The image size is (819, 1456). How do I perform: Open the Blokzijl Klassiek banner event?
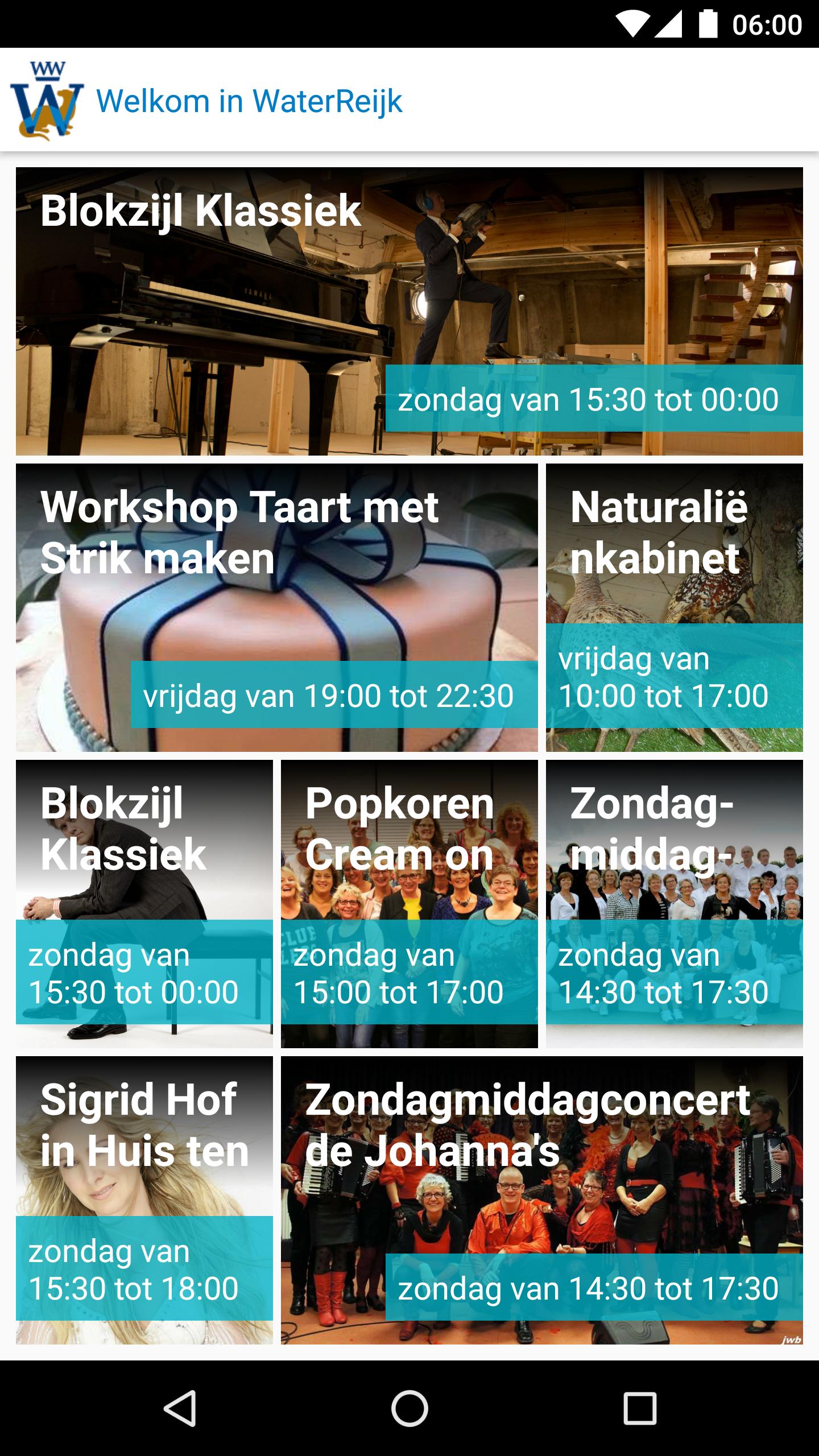pyautogui.click(x=409, y=307)
